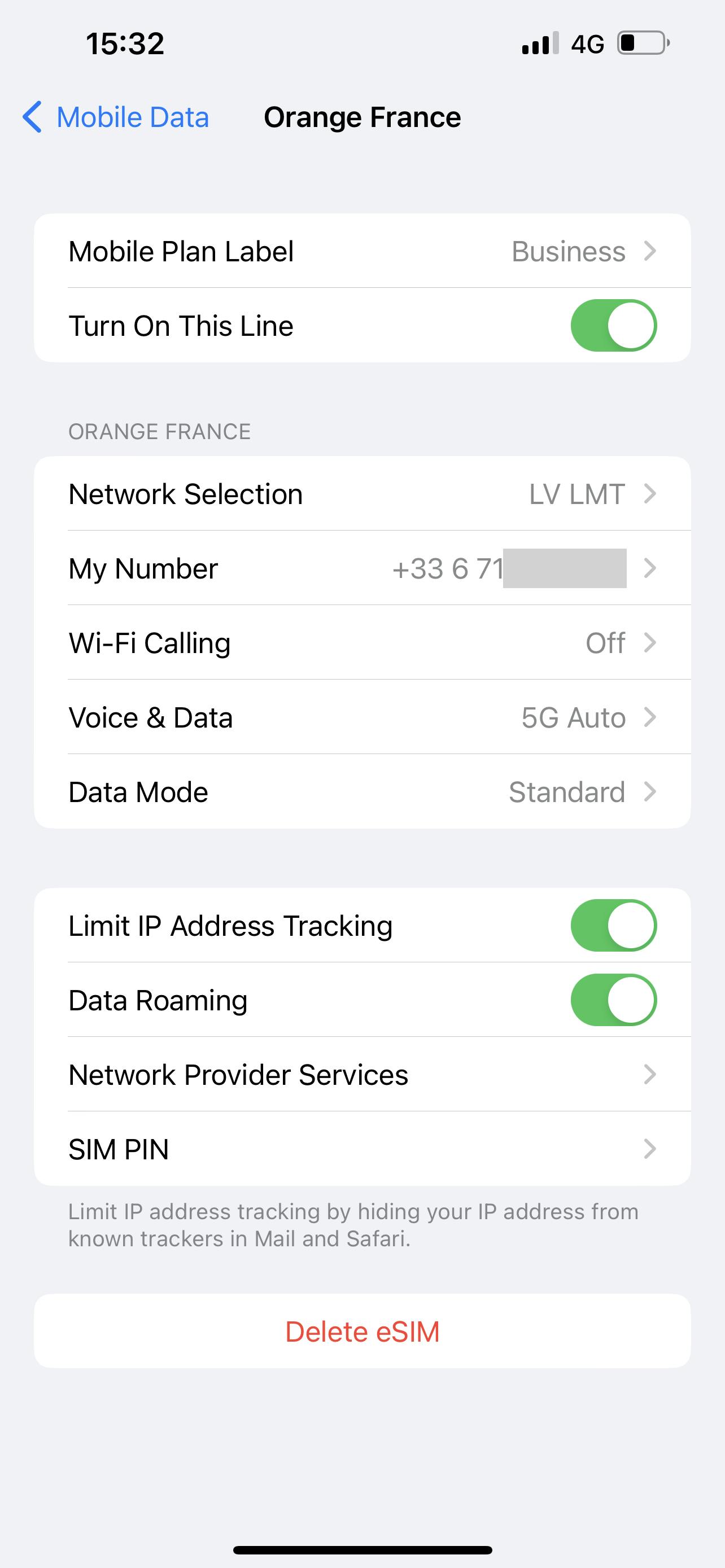
Task: Expand the Voice & Data 5G Auto setting
Action: 362,717
